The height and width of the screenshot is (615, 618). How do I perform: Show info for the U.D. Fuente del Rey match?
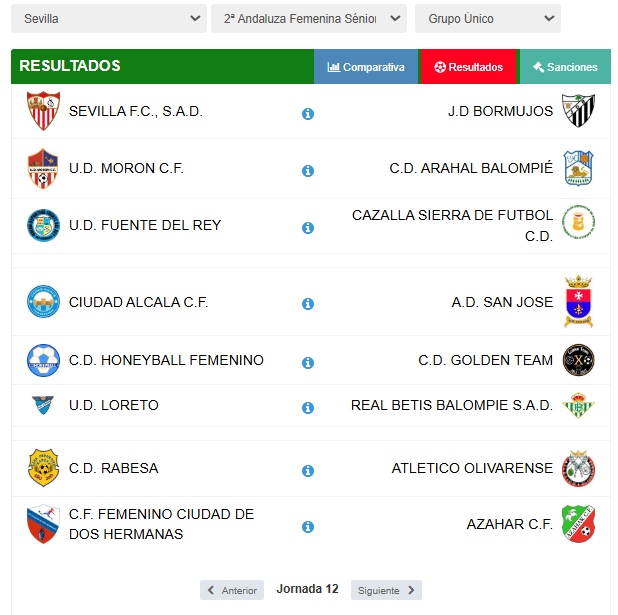308,228
